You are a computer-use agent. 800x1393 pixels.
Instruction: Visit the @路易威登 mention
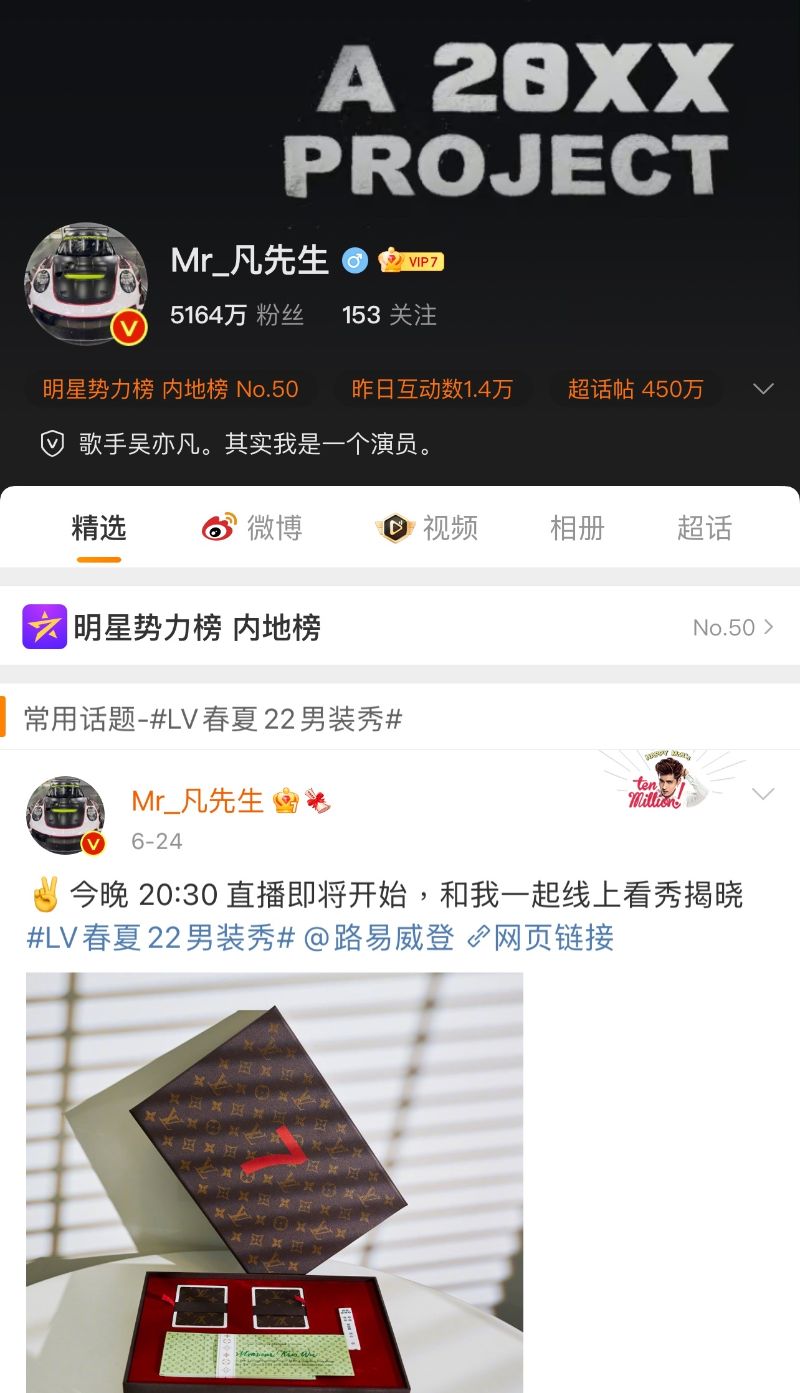[x=379, y=938]
